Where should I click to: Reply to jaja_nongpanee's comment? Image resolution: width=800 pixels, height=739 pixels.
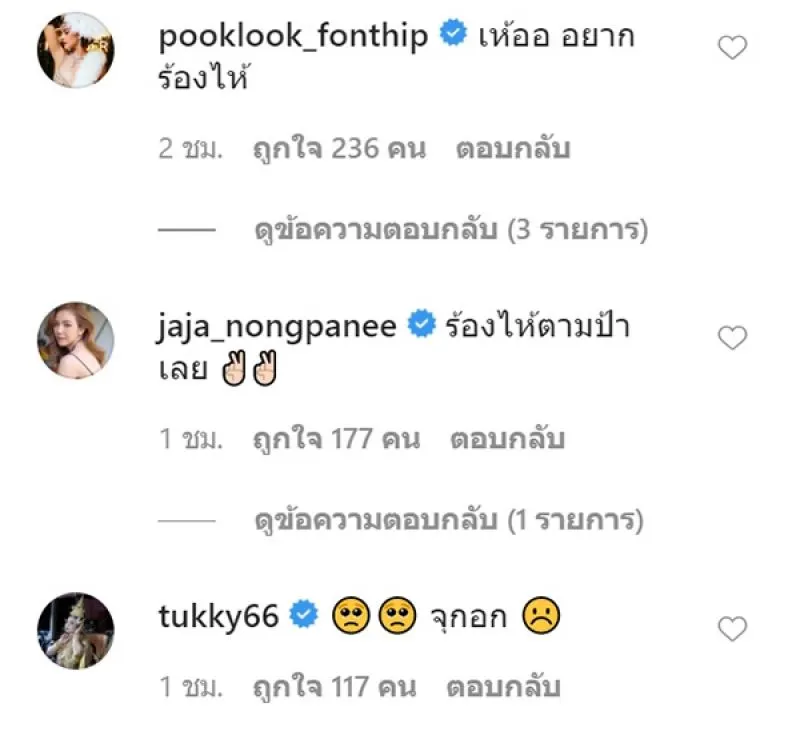tap(507, 439)
